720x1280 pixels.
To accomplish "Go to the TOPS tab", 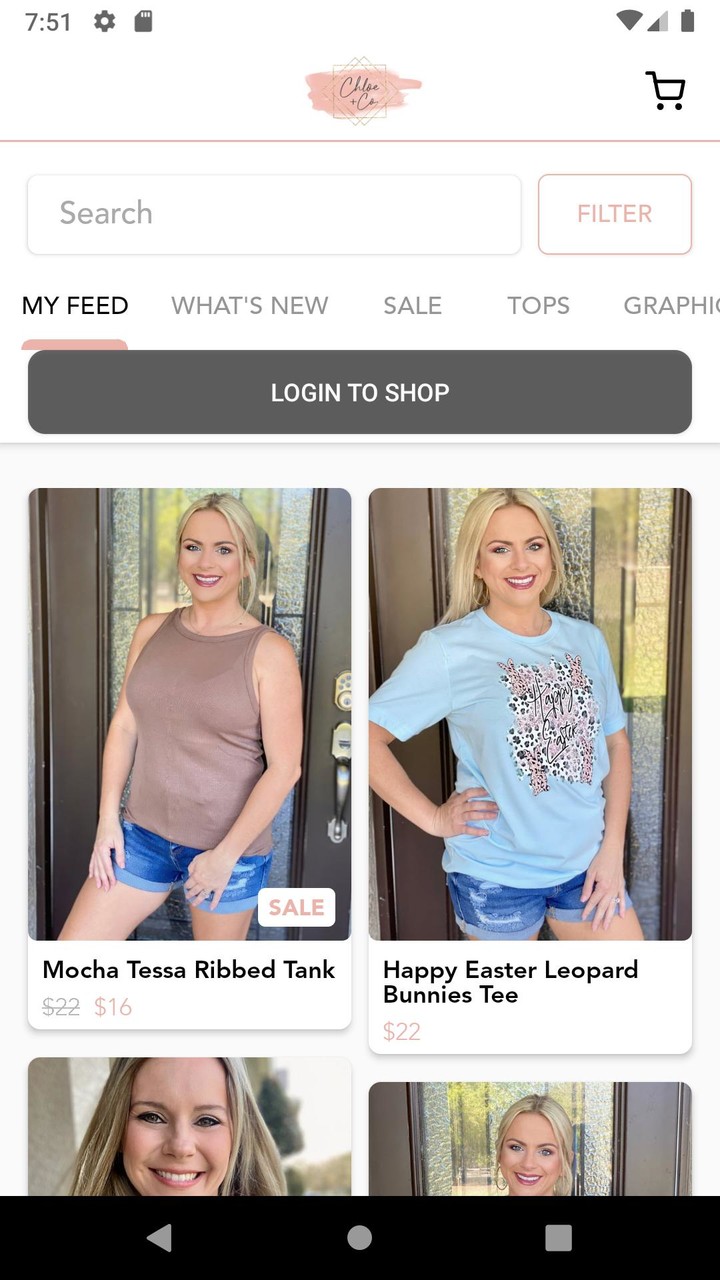I will pos(538,306).
